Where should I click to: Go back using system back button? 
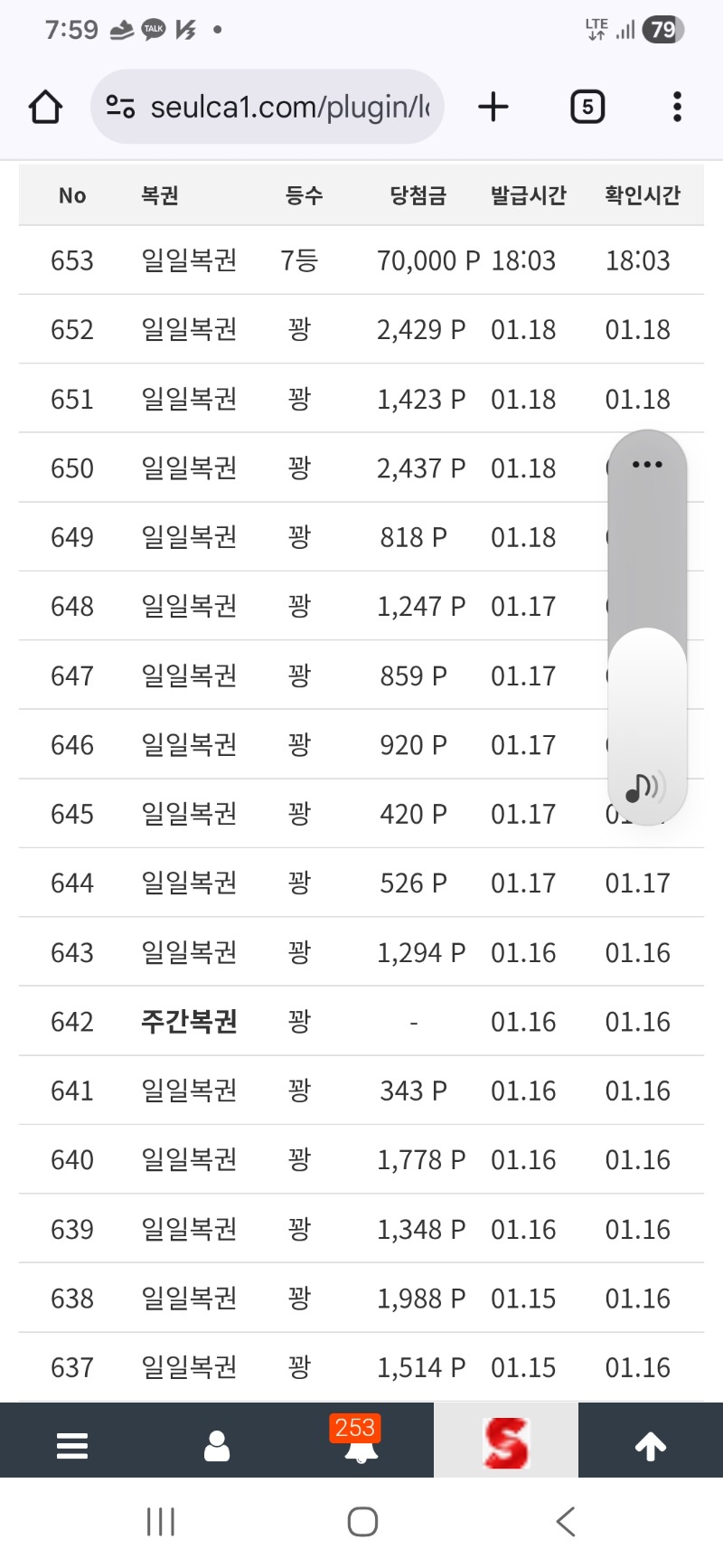(x=566, y=1521)
